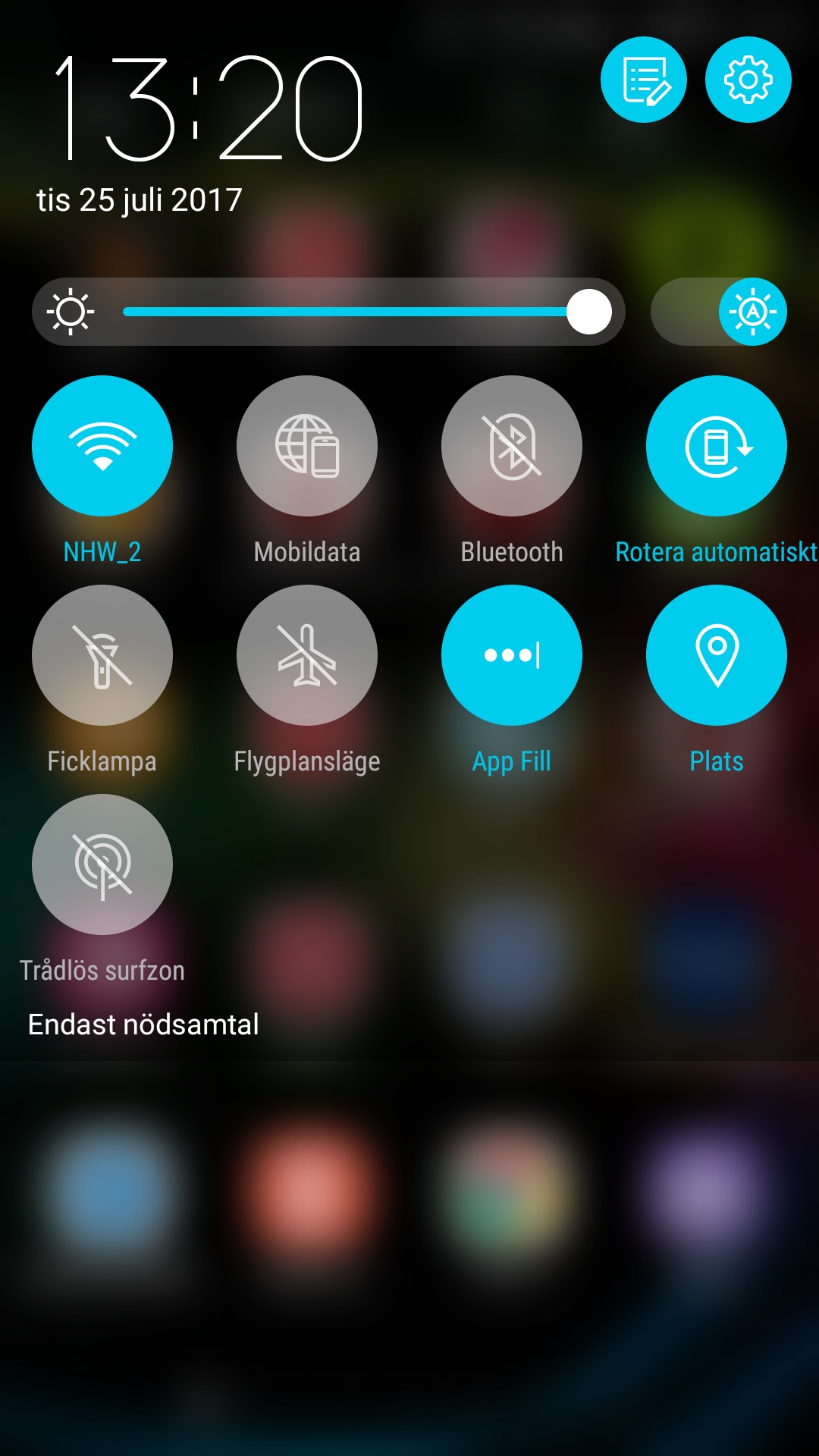Turn off Plats location
The image size is (819, 1456).
[x=717, y=655]
